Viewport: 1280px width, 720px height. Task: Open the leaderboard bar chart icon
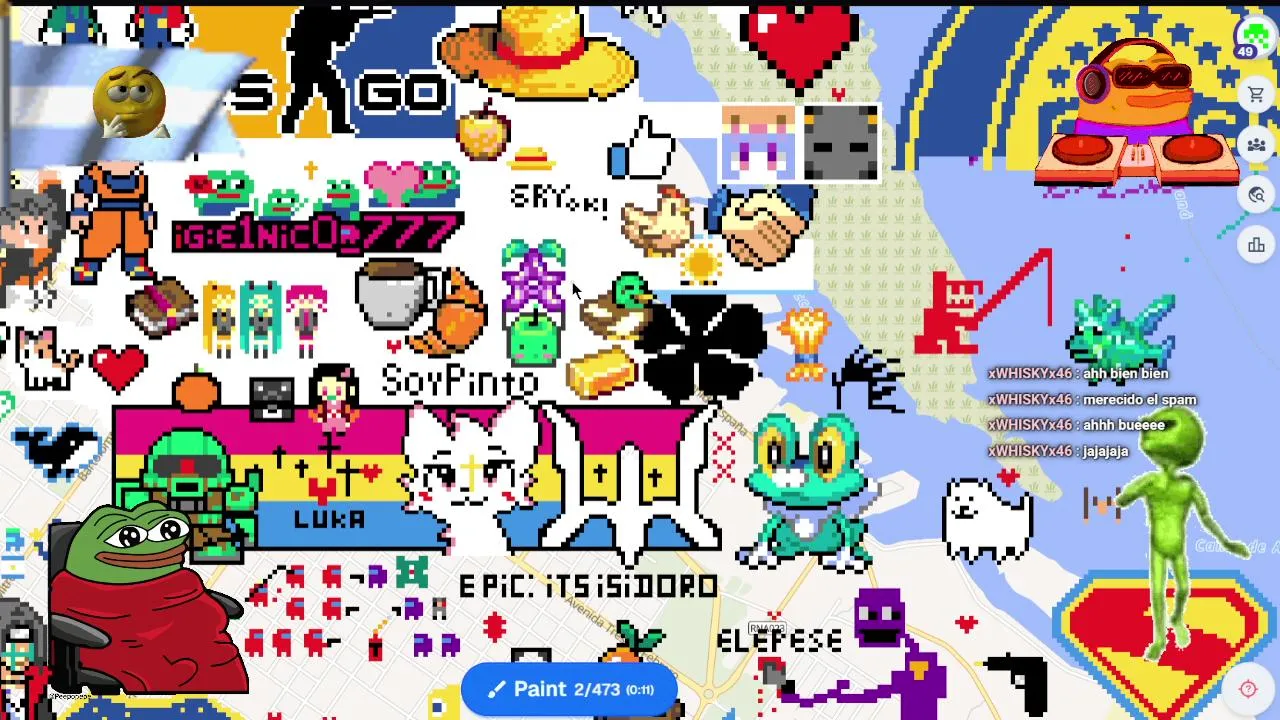(1256, 245)
